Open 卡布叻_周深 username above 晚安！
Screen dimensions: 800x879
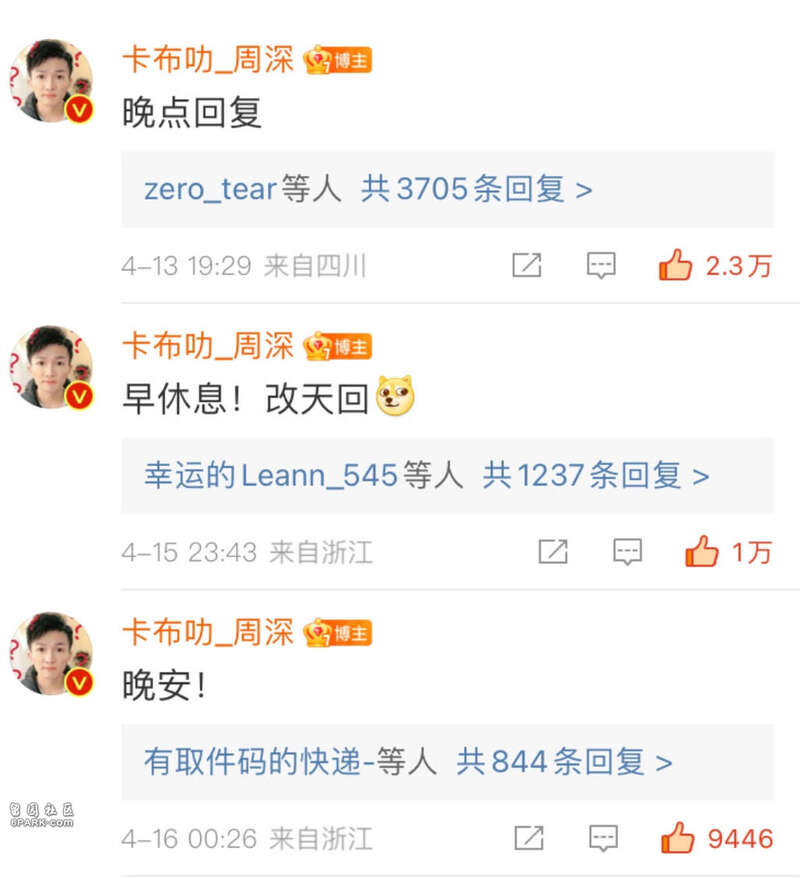(207, 632)
